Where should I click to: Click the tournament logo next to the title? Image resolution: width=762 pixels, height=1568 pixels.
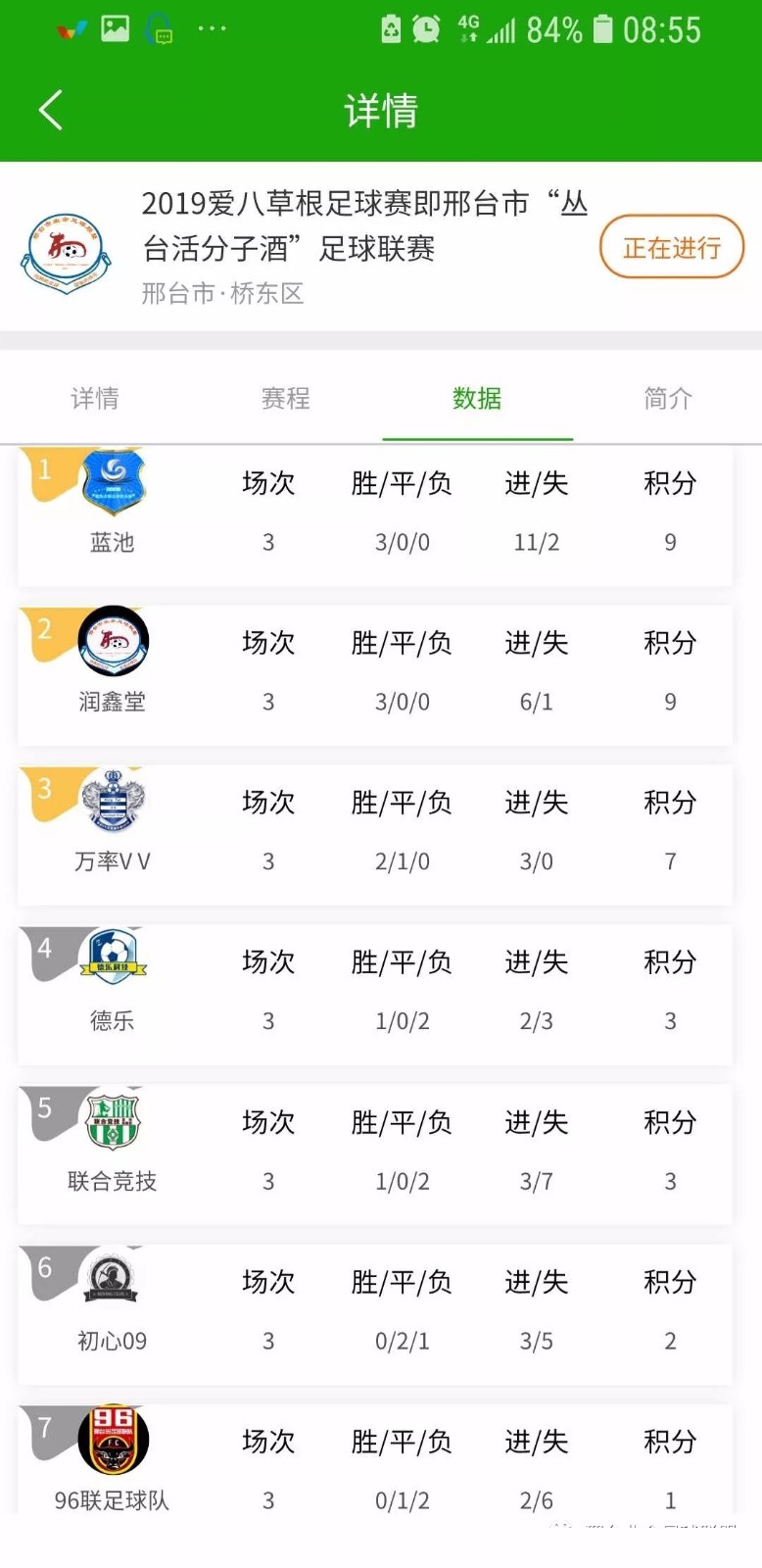coord(66,248)
